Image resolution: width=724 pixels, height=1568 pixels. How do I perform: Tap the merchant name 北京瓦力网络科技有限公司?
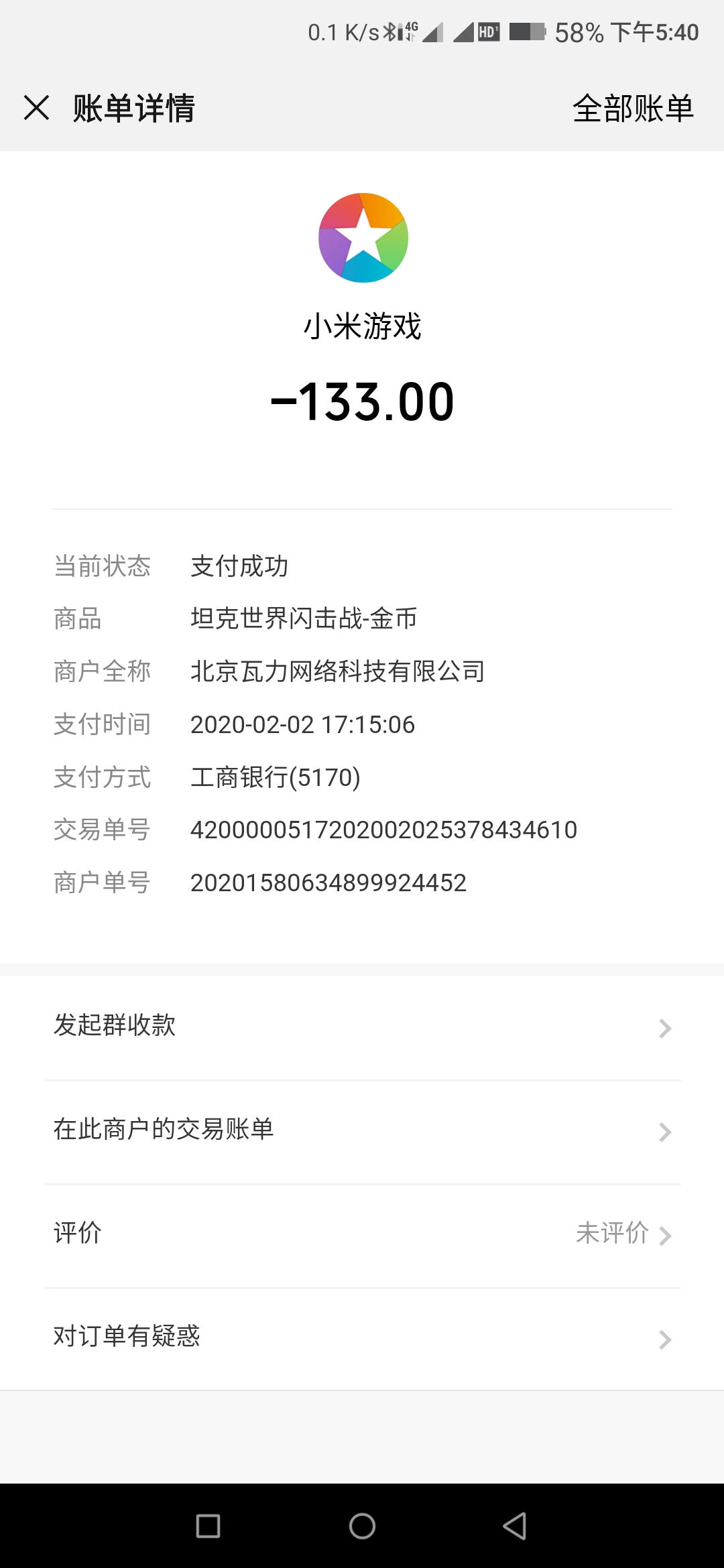click(339, 671)
